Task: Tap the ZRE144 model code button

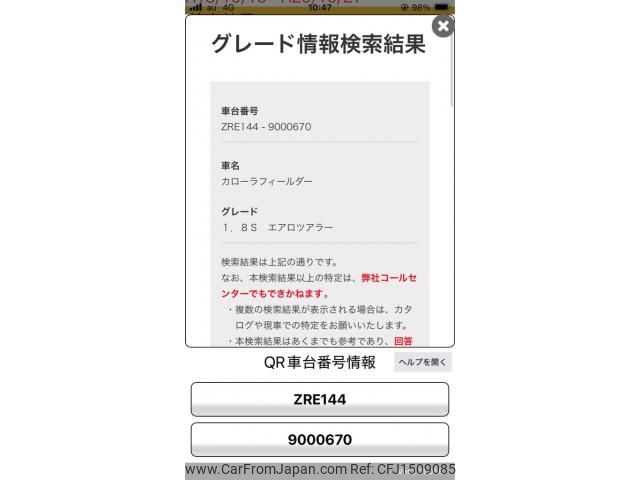Action: 319,399
